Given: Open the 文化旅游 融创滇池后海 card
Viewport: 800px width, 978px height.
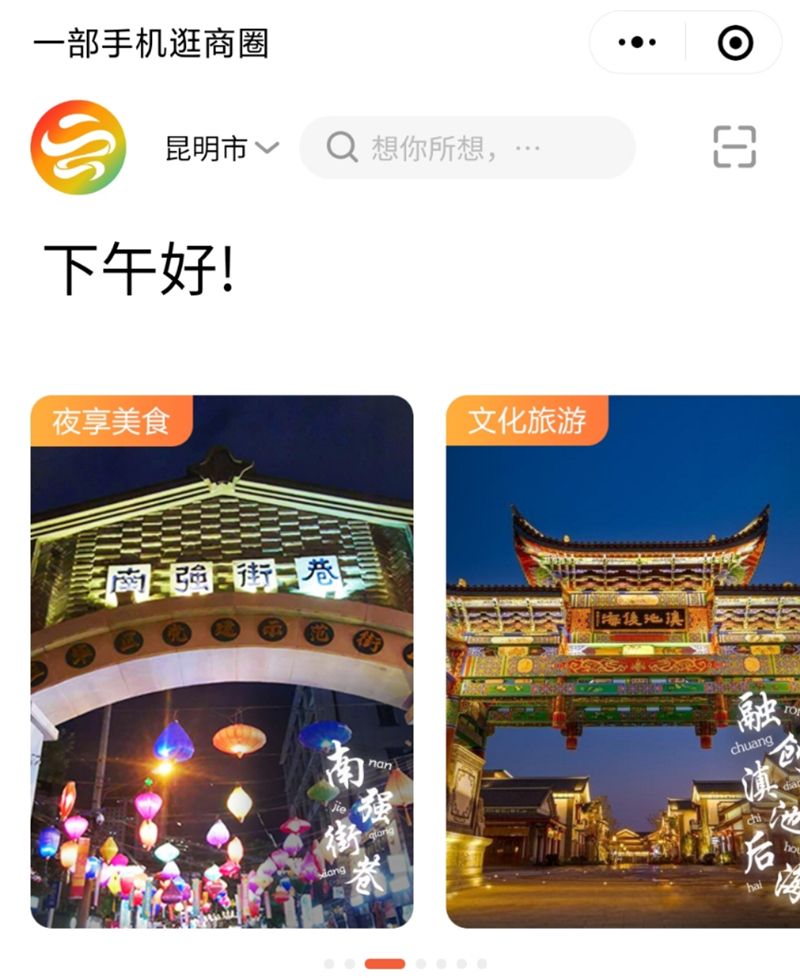Looking at the screenshot, I should pos(622,662).
